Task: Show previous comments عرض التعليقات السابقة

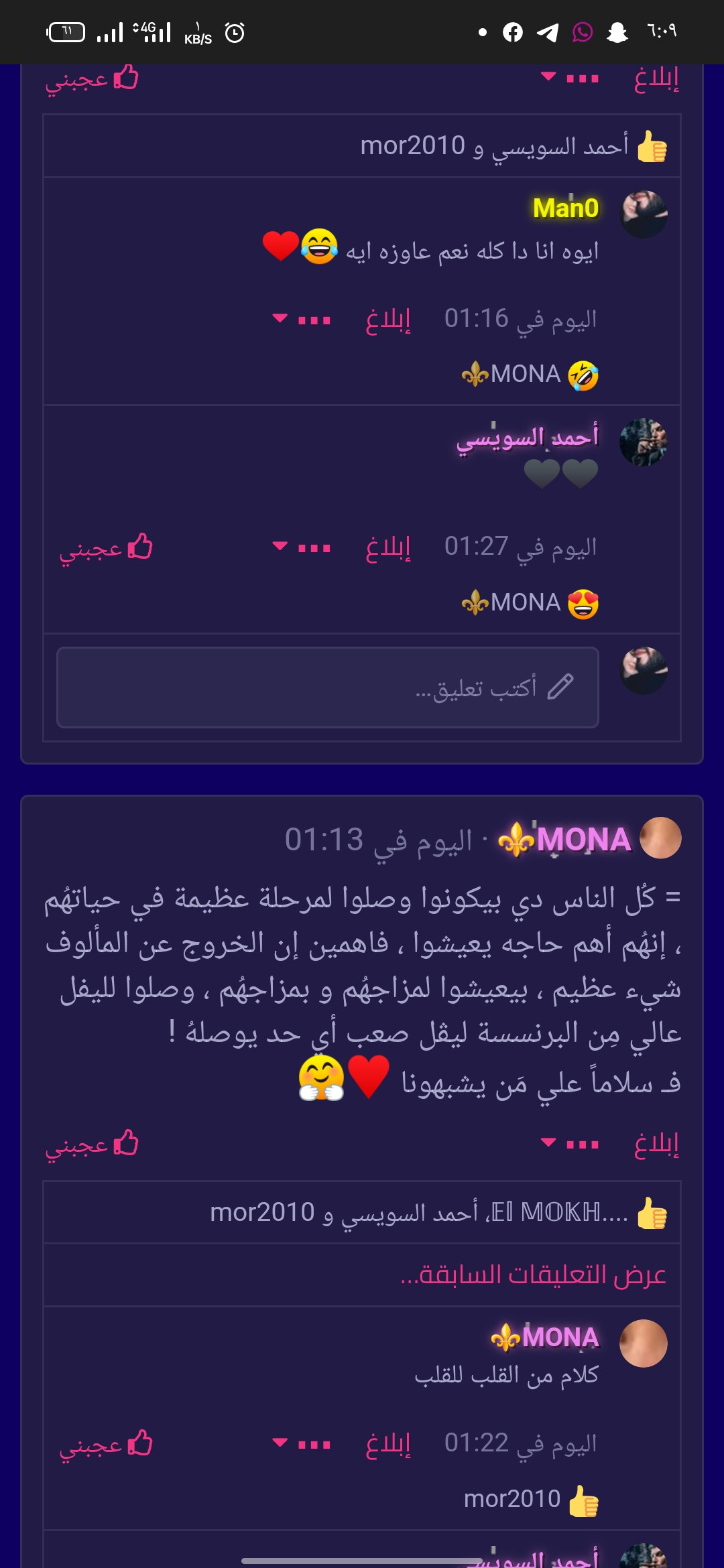Action: [533, 1274]
